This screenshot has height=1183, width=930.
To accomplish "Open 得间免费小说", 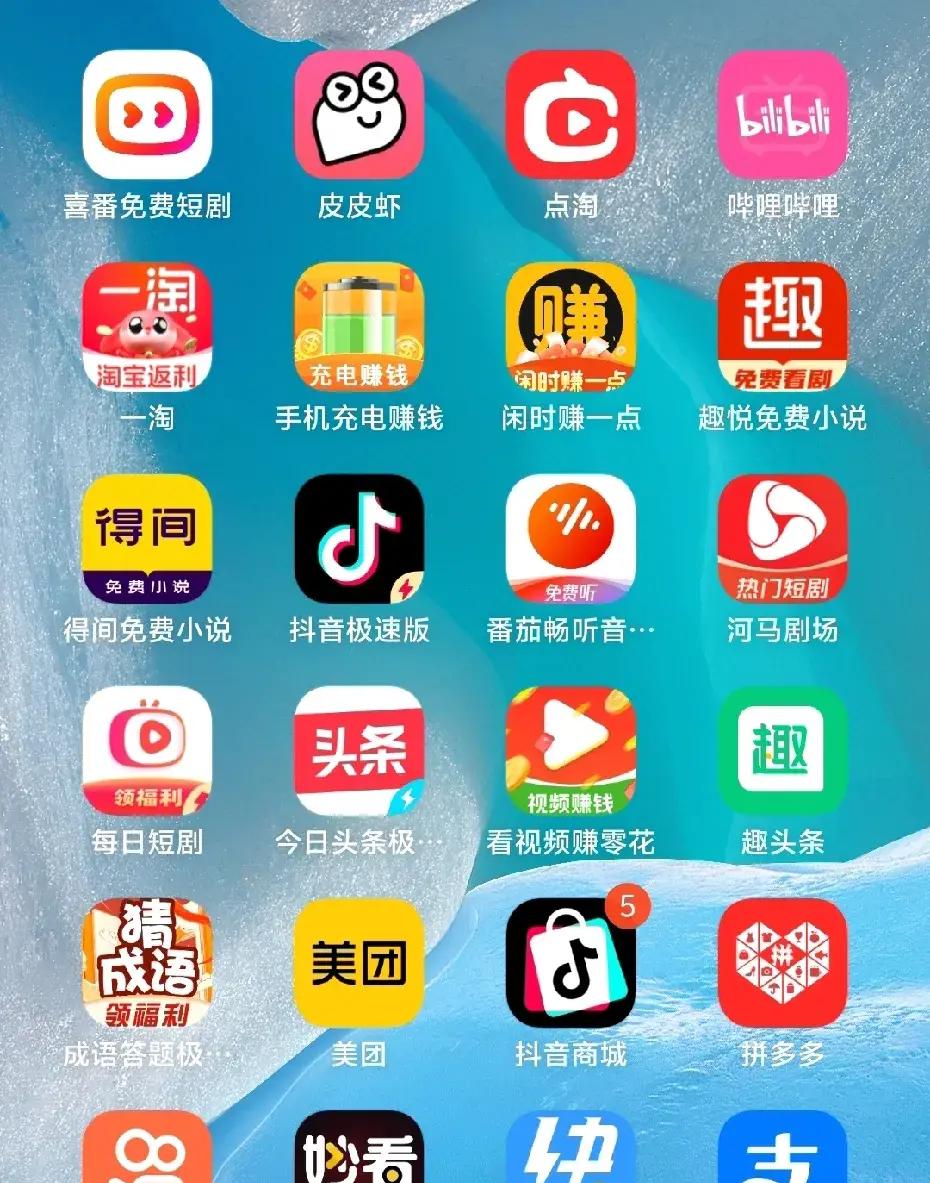I will point(147,538).
